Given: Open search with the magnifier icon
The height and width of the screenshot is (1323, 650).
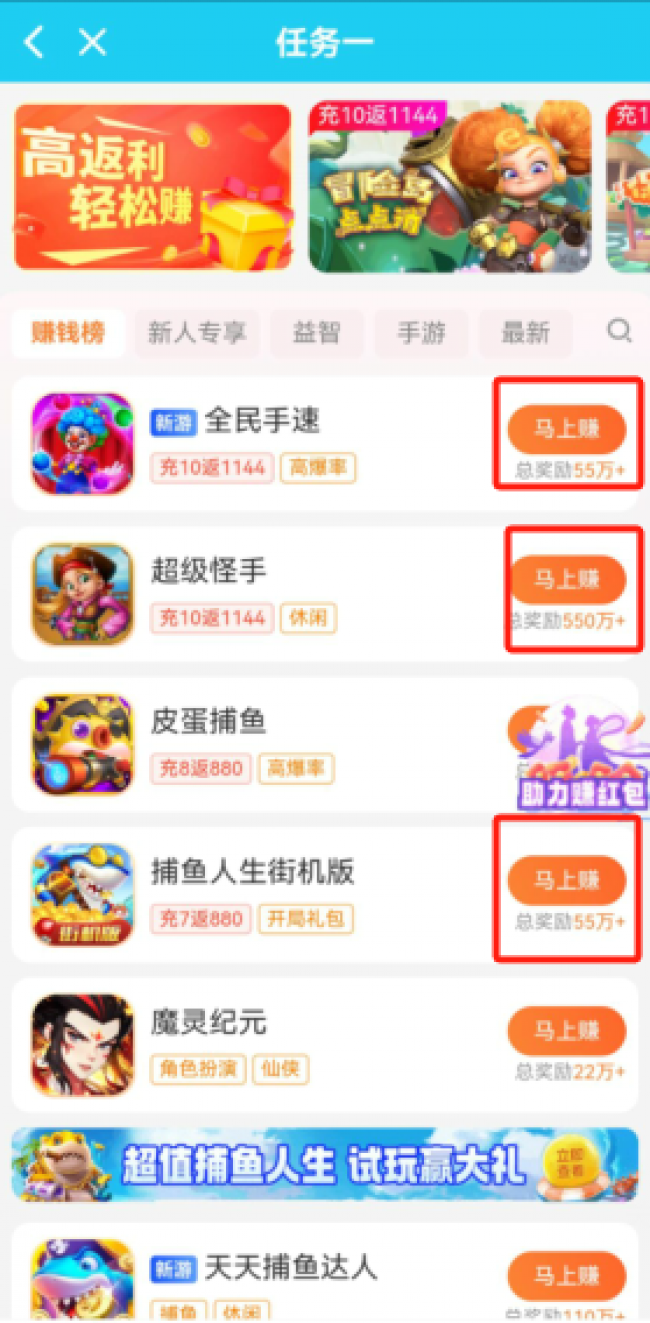Looking at the screenshot, I should 619,331.
